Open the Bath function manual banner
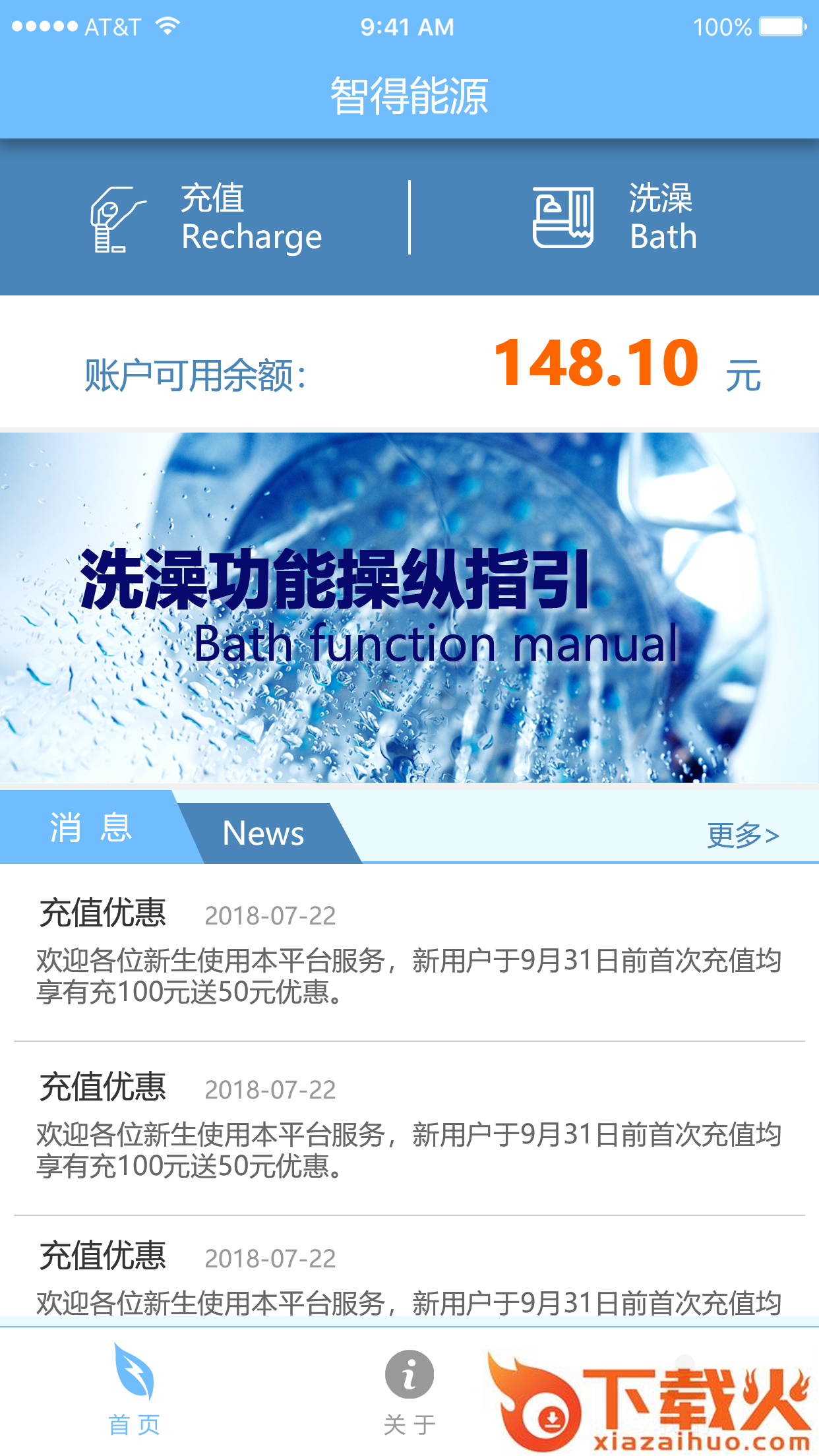819x1456 pixels. pyautogui.click(x=409, y=607)
